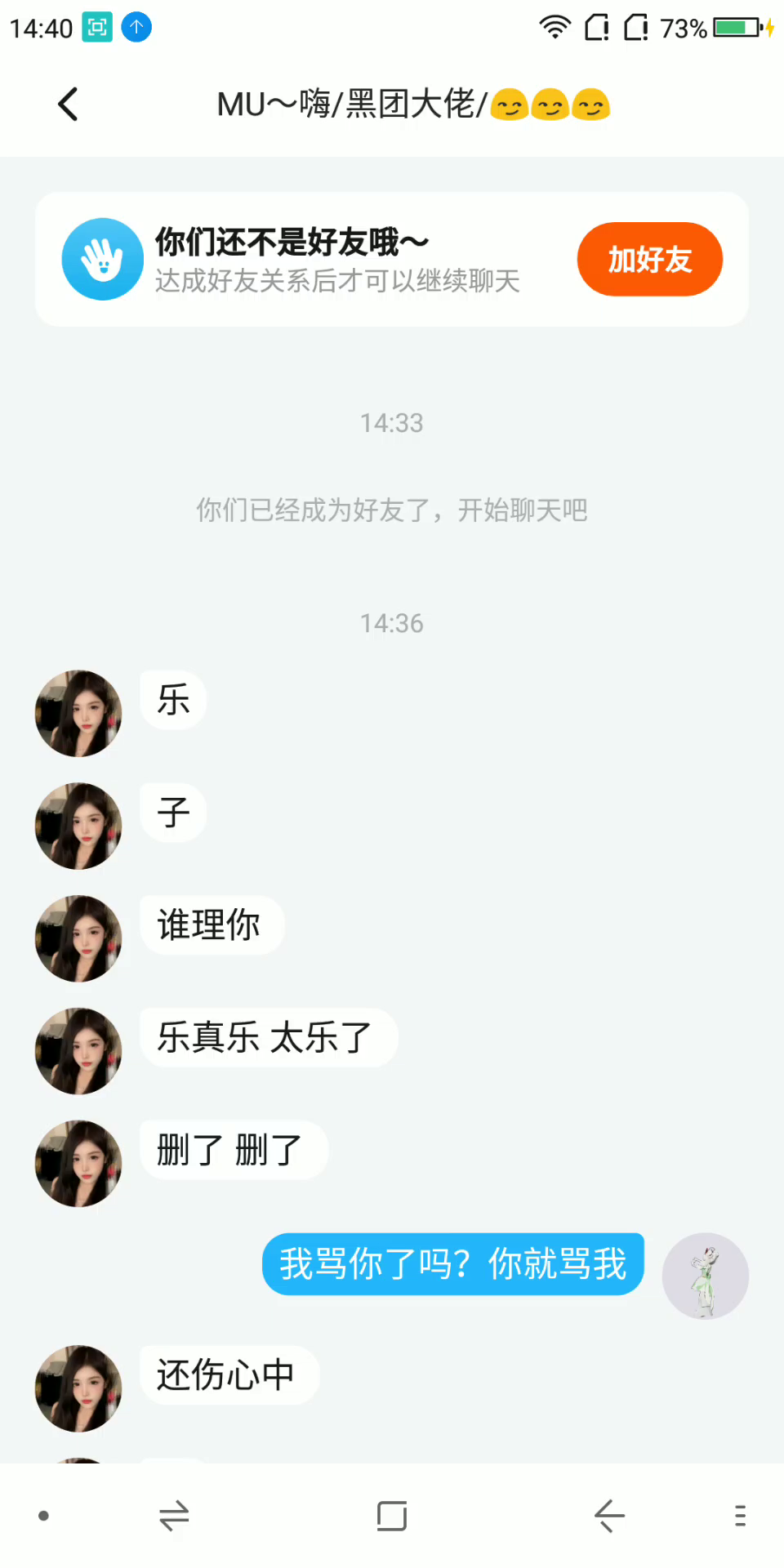Viewport: 784px width, 1568px height.
Task: Go back from the chat screen
Action: tap(69, 105)
